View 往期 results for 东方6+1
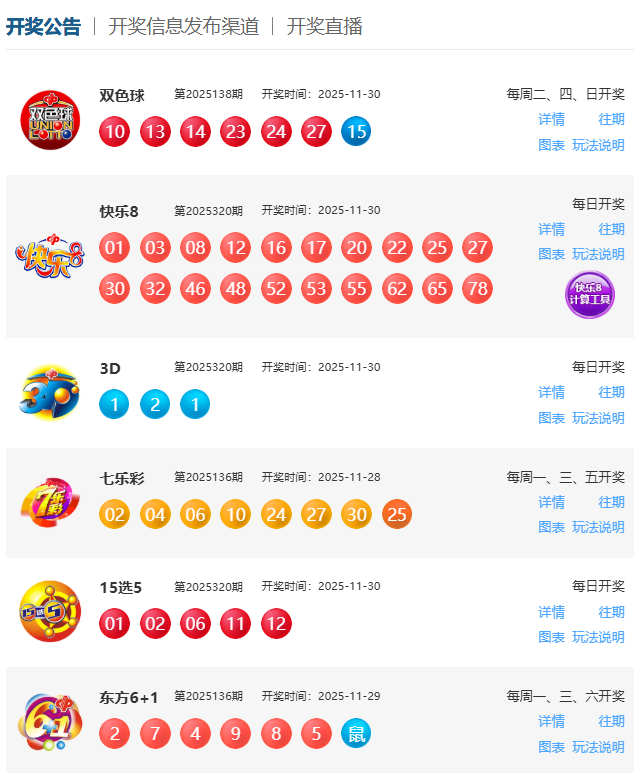The width and height of the screenshot is (640, 773). click(611, 721)
